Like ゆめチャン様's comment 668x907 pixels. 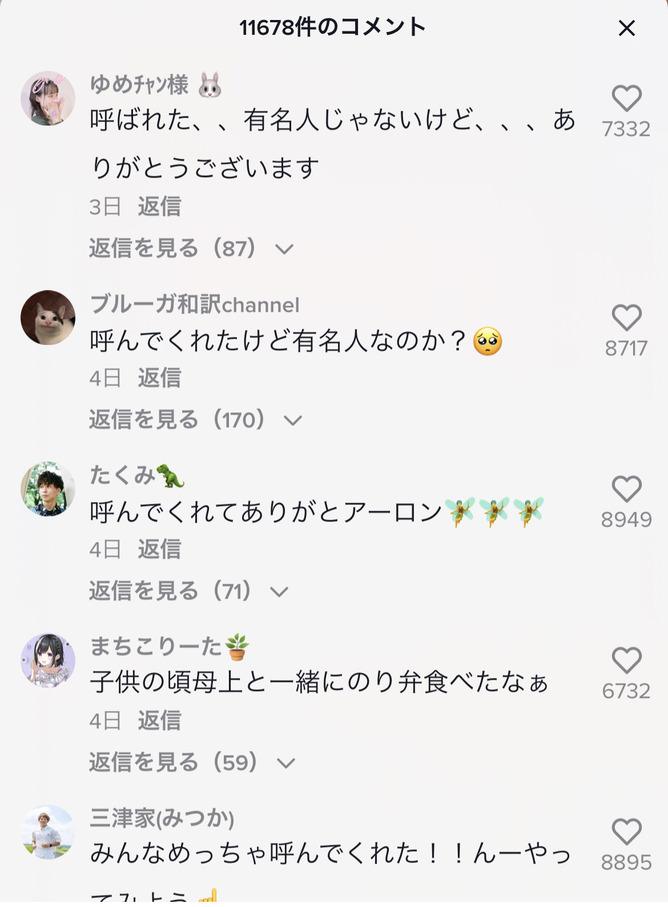click(626, 98)
